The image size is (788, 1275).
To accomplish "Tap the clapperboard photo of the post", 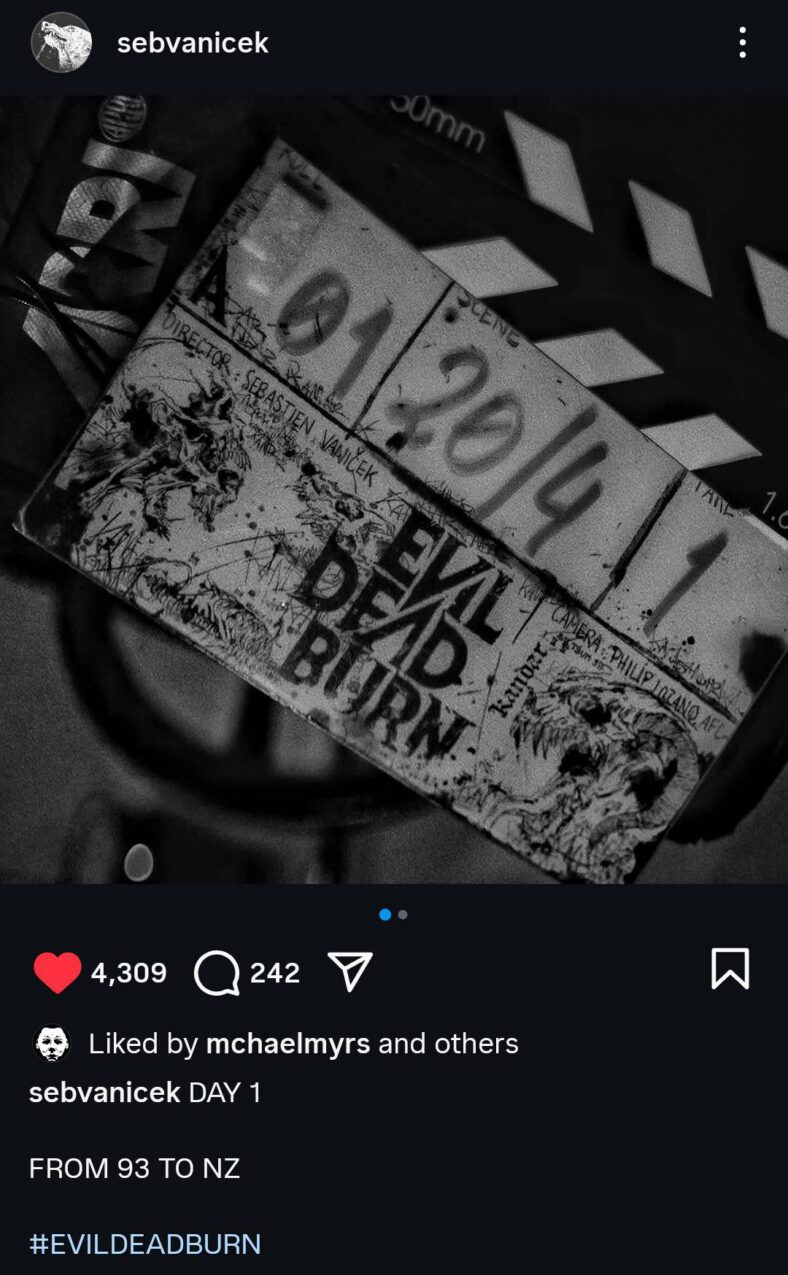I will (394, 490).
